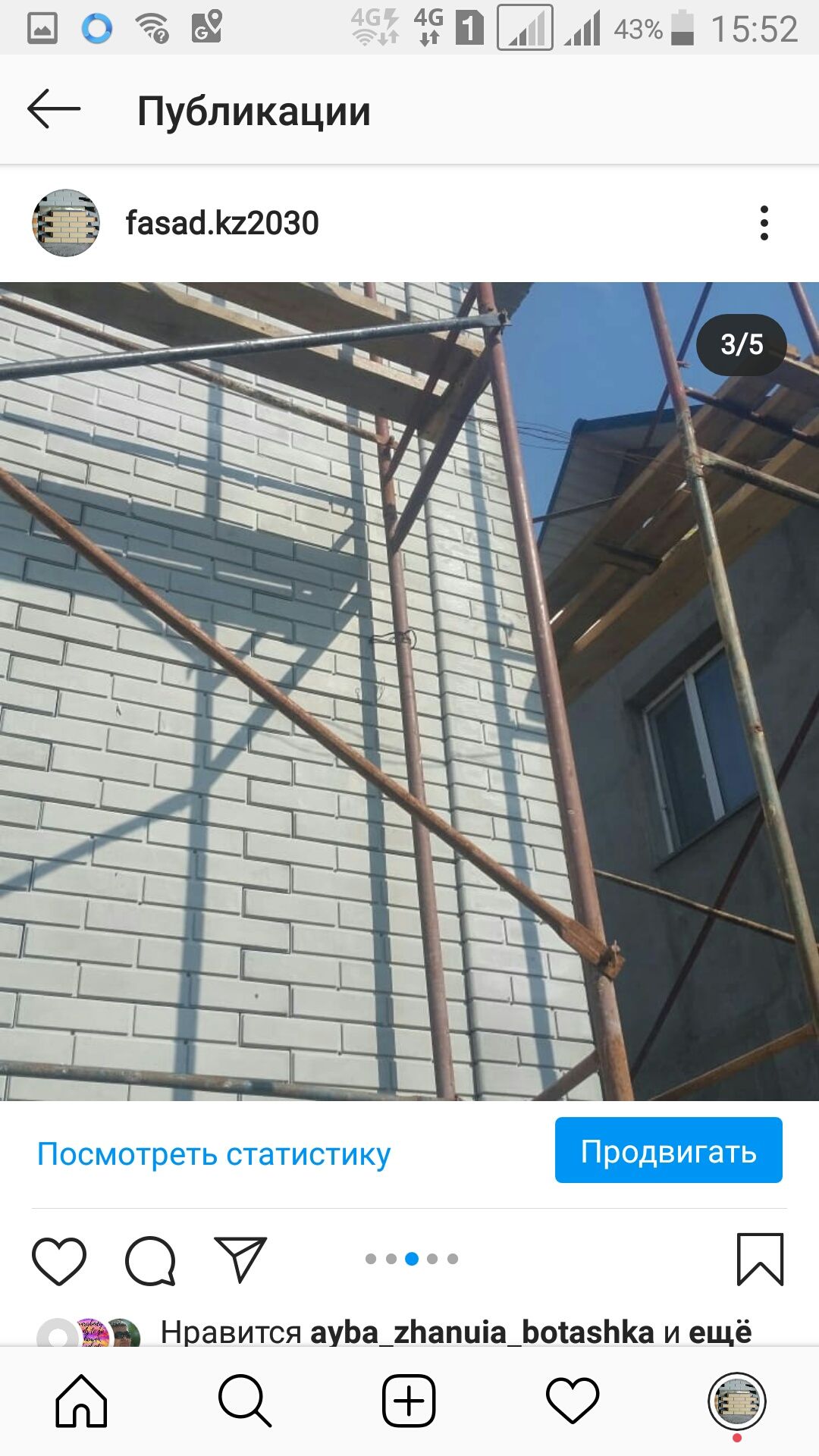
Task: Share the post with paper plane icon
Action: point(240,1259)
